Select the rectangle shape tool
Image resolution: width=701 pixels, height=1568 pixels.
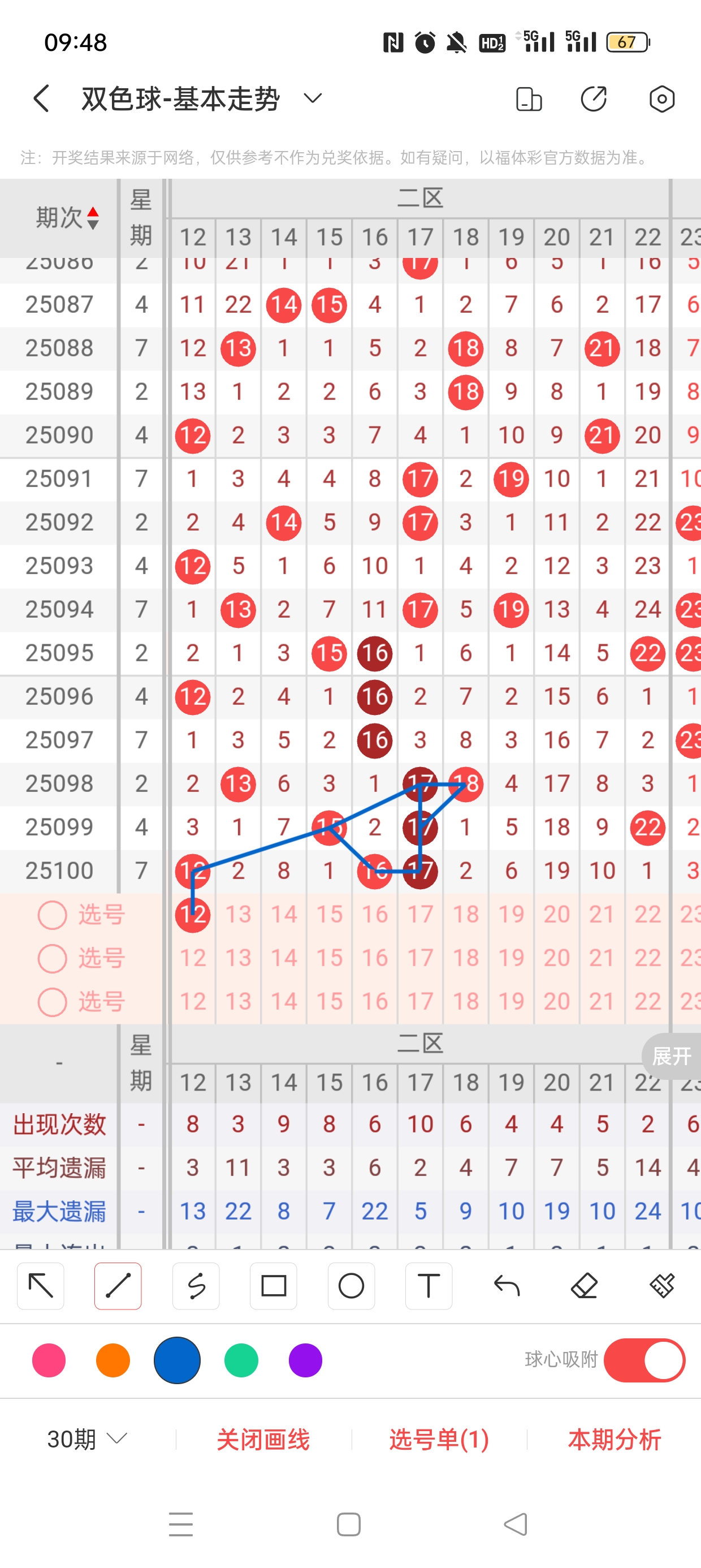click(x=273, y=1286)
